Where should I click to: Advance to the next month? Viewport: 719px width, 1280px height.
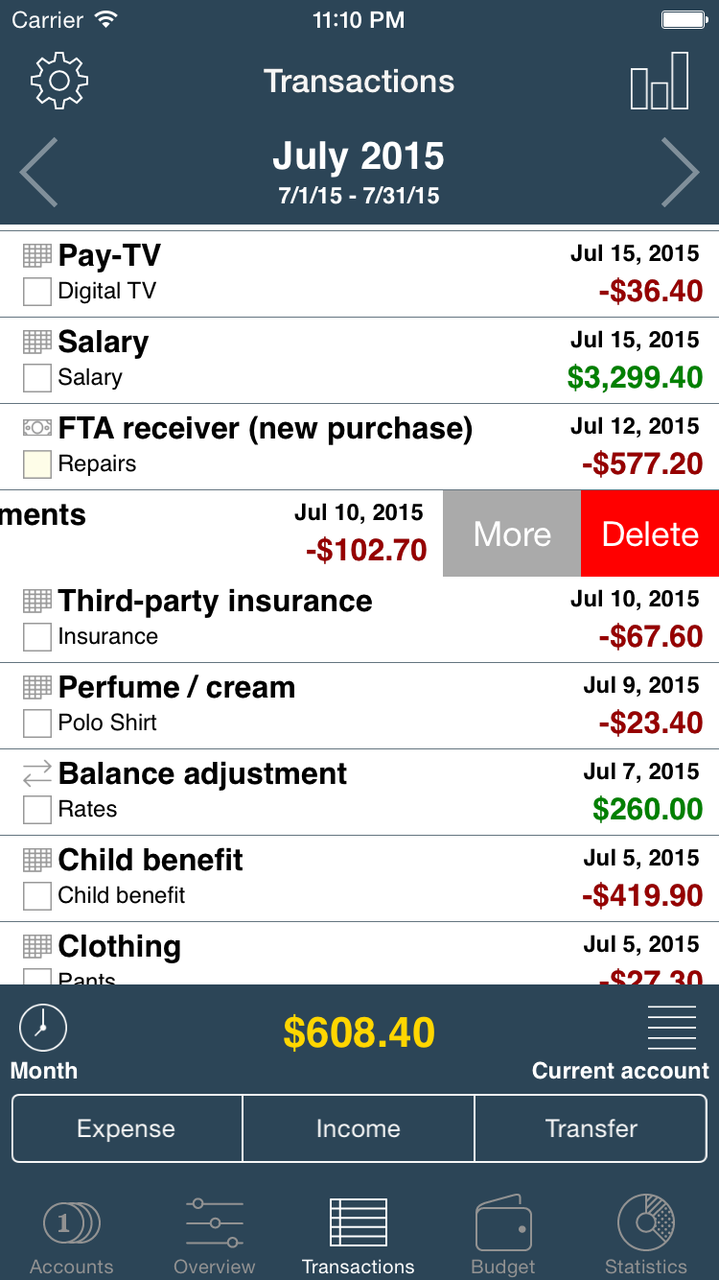pyautogui.click(x=680, y=172)
